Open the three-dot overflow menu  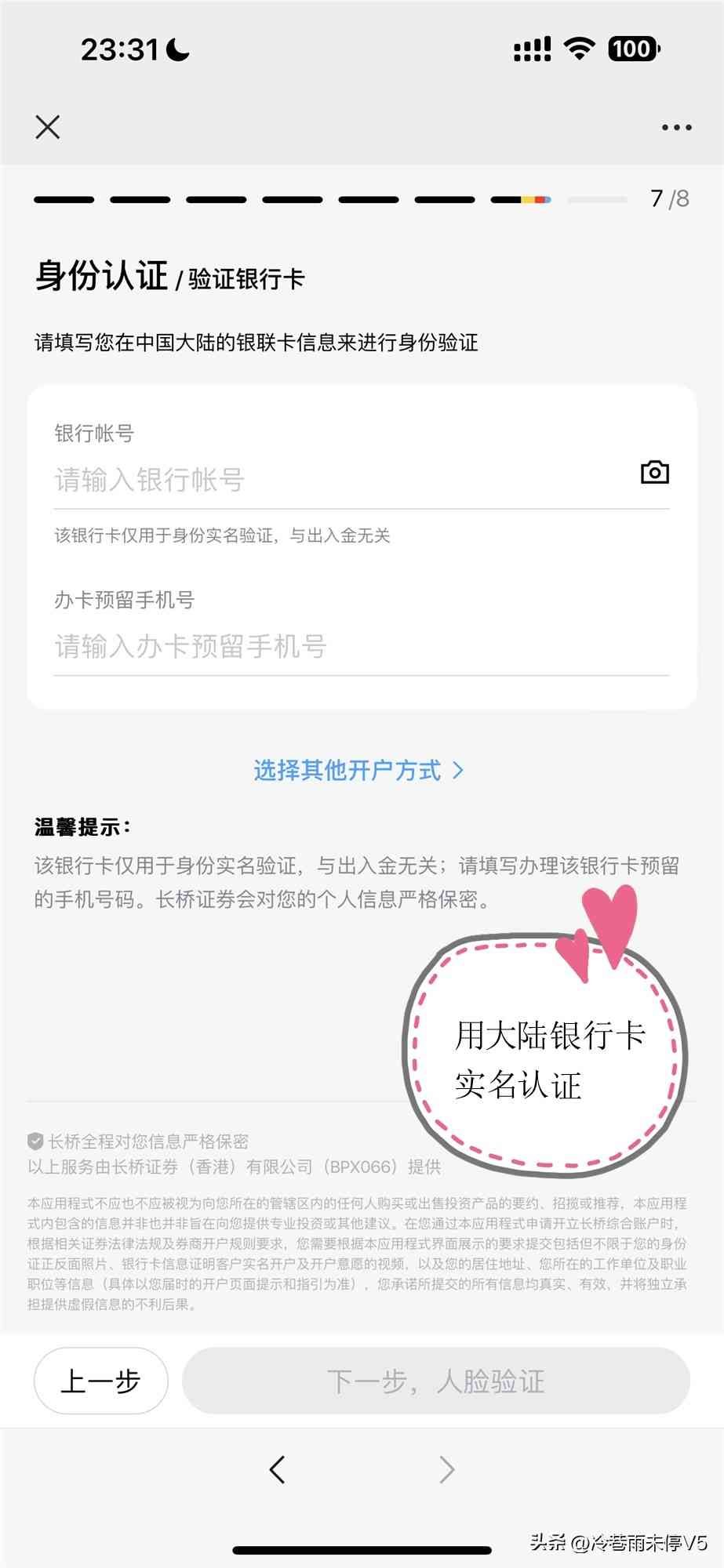(x=676, y=127)
